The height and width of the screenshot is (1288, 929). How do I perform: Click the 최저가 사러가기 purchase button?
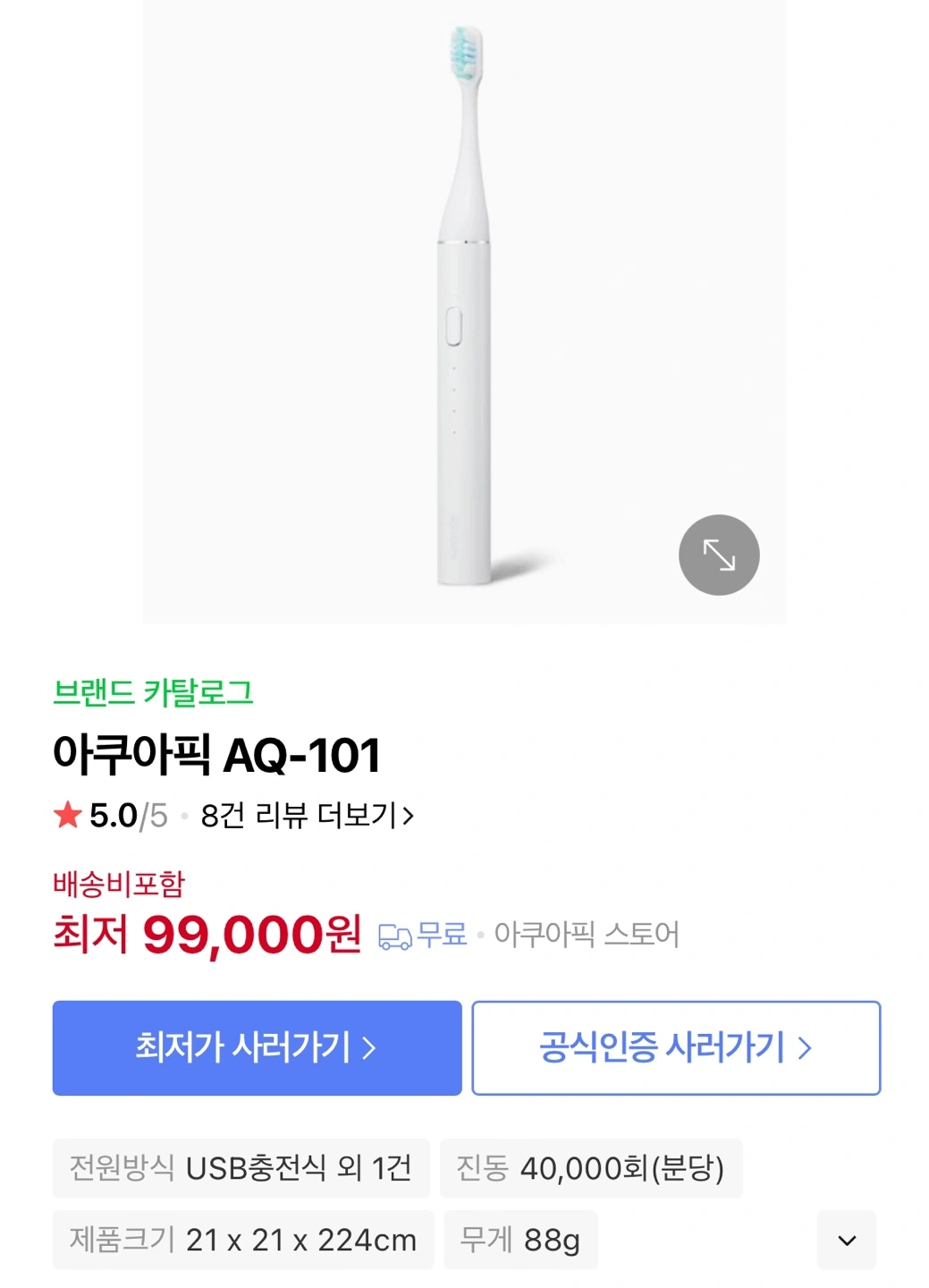point(258,1047)
